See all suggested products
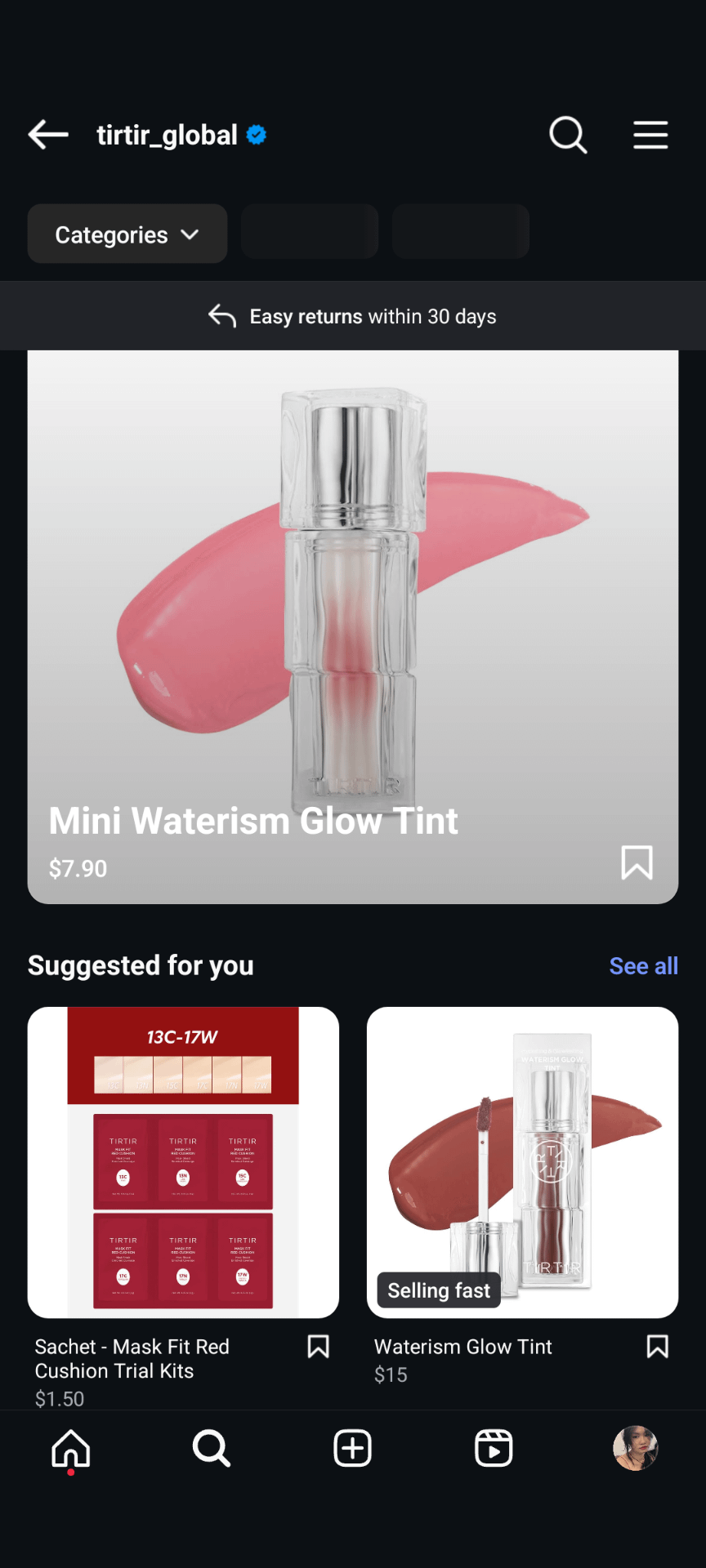Image resolution: width=706 pixels, height=1568 pixels. (644, 966)
